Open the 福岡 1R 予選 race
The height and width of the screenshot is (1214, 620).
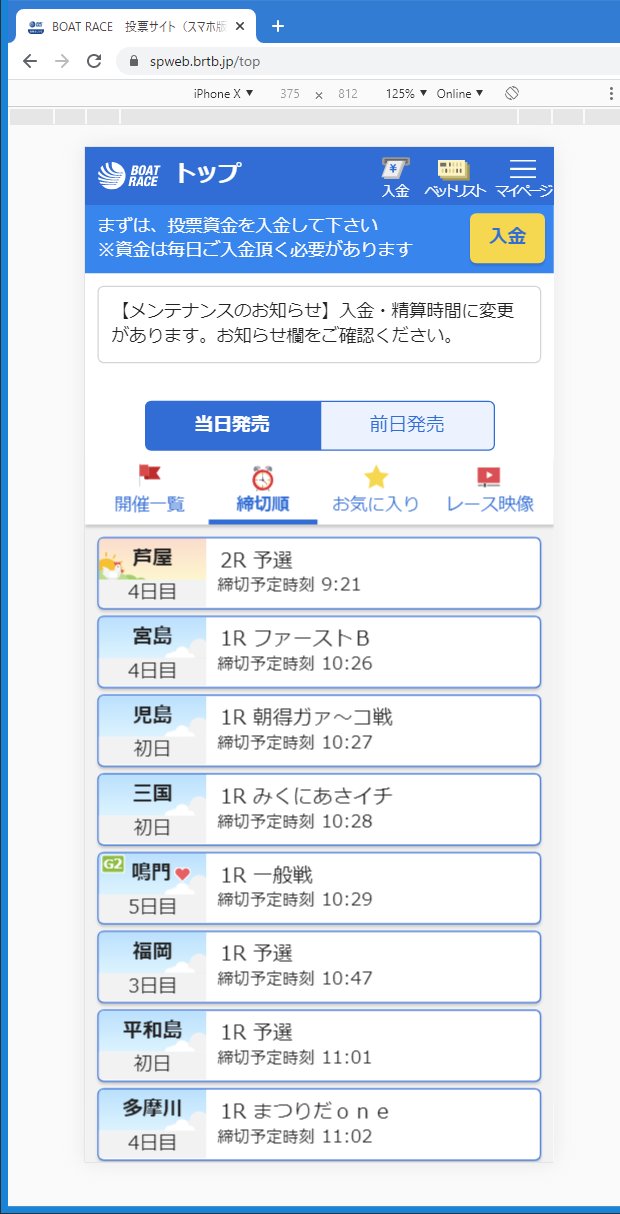pyautogui.click(x=319, y=967)
